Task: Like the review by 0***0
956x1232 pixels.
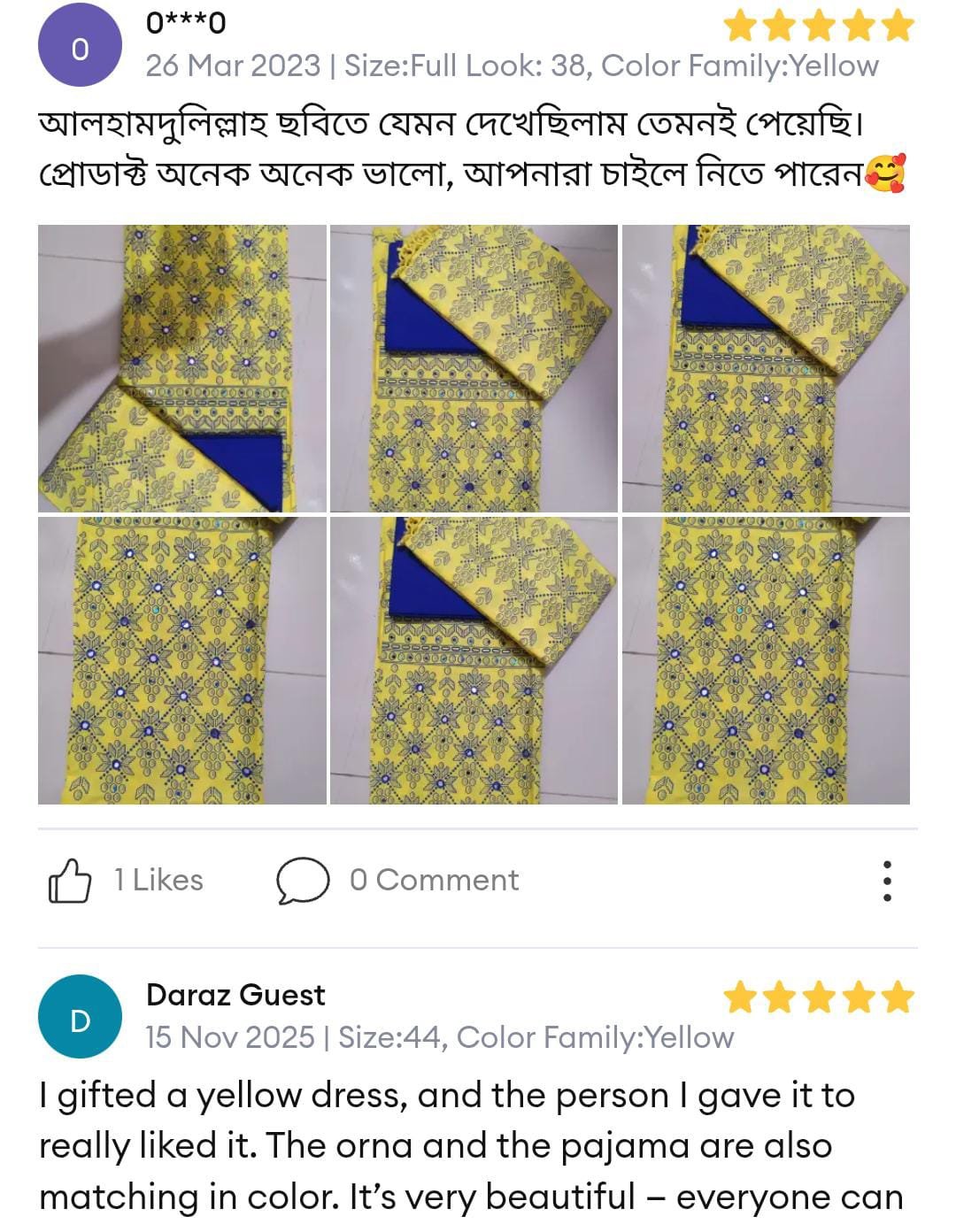Action: [x=70, y=881]
